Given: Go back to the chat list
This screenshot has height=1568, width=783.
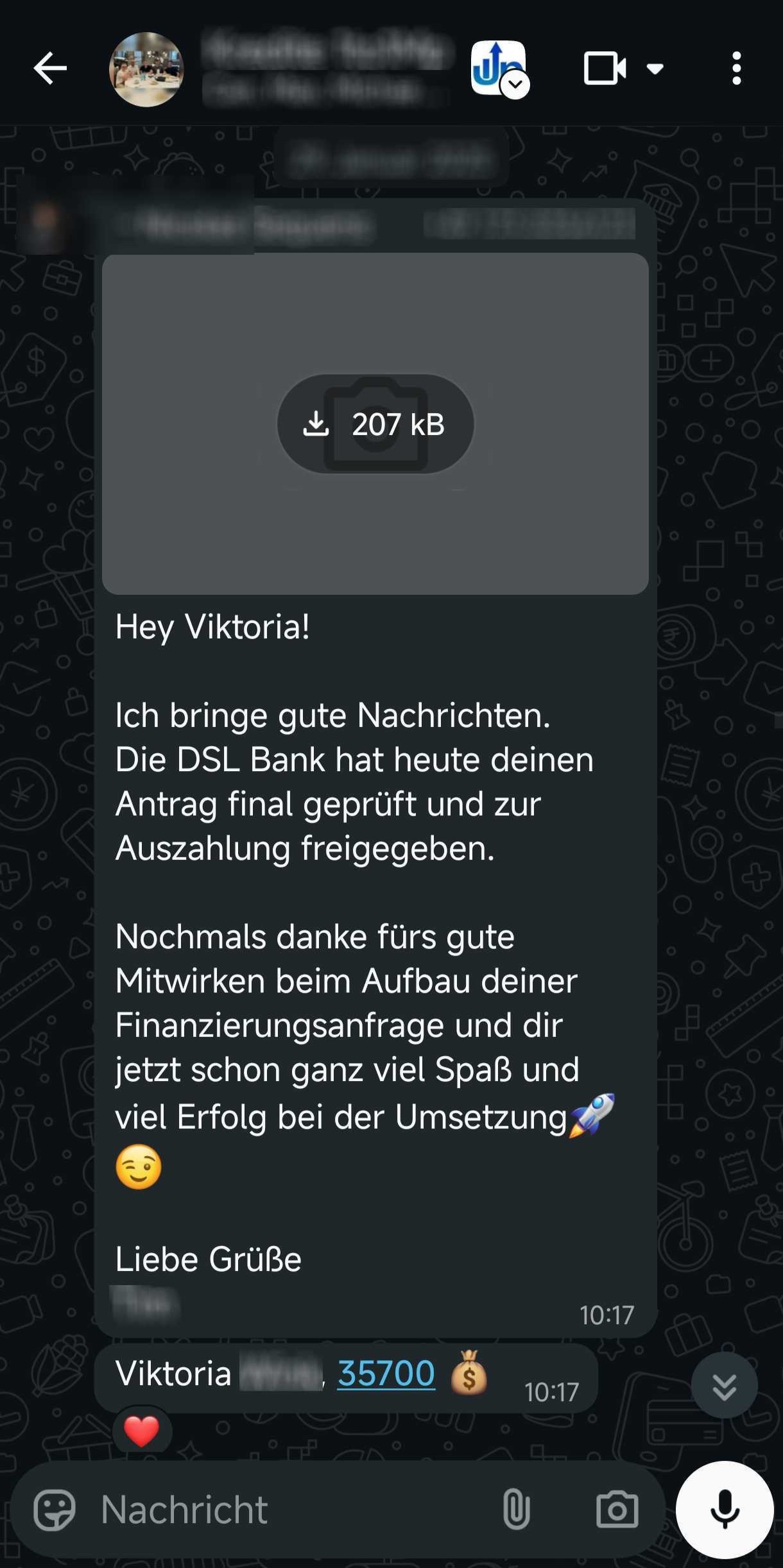Looking at the screenshot, I should (x=50, y=67).
